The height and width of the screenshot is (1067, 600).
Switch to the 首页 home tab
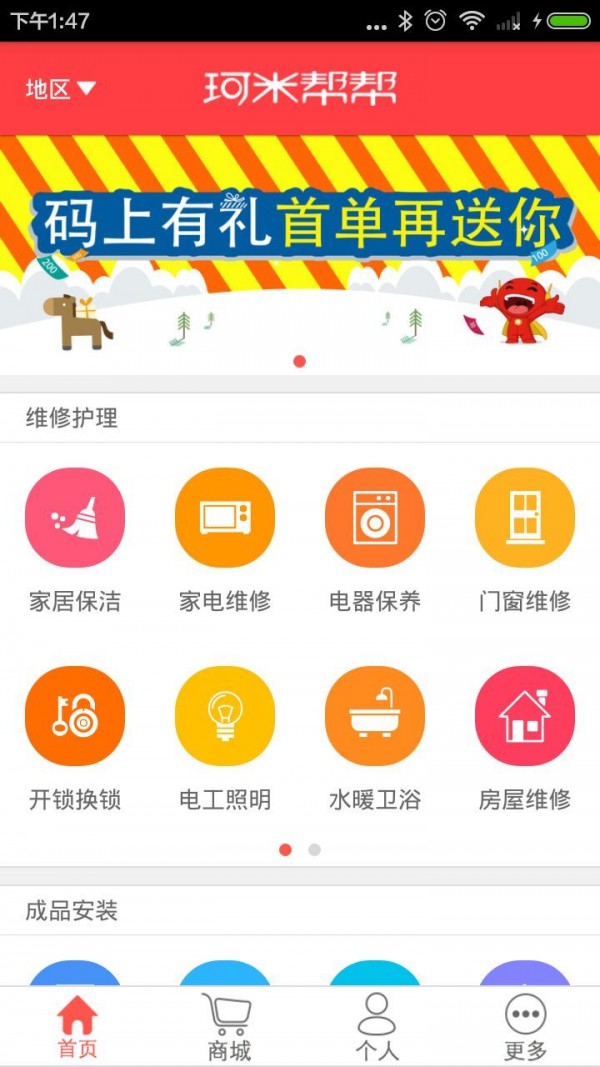pyautogui.click(x=77, y=1027)
